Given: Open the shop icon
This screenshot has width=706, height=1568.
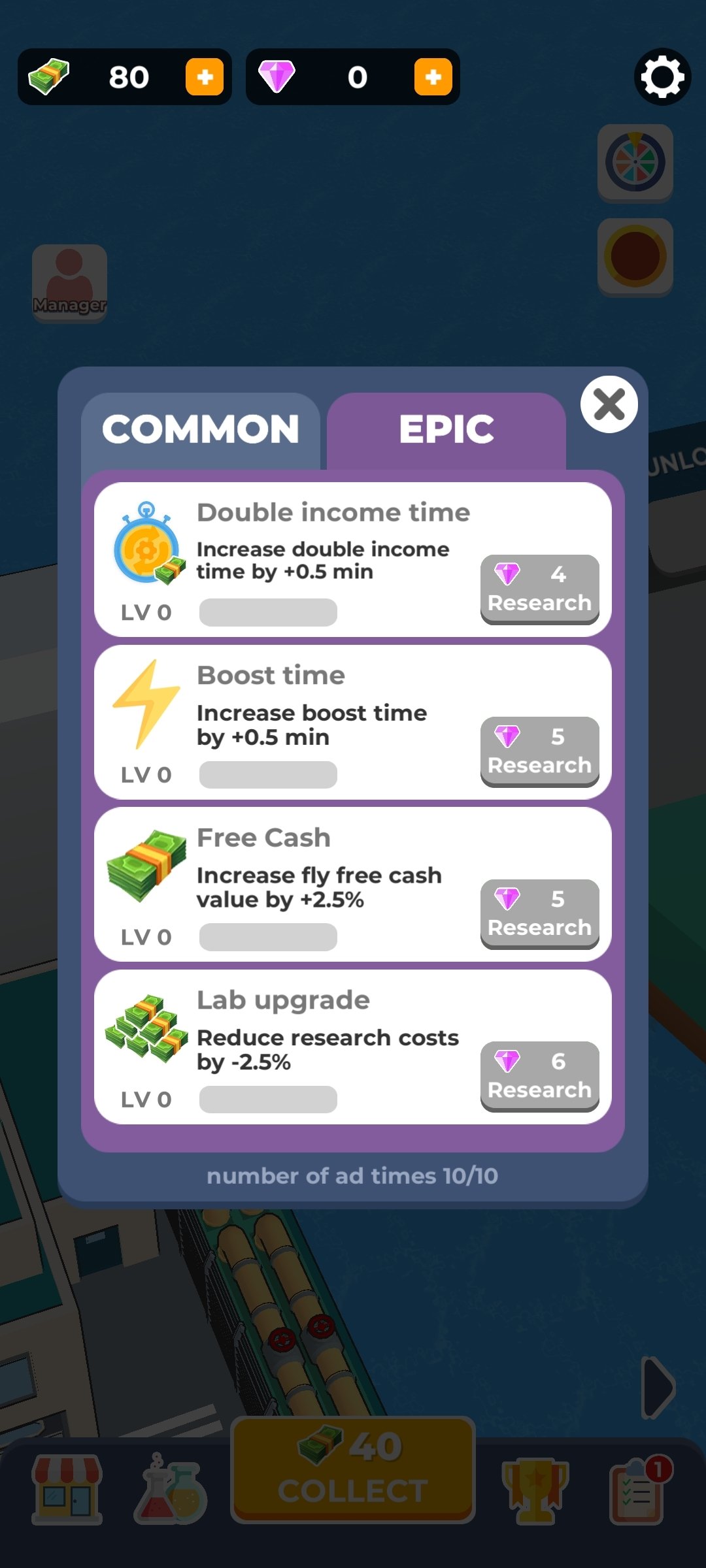Looking at the screenshot, I should [67, 1490].
